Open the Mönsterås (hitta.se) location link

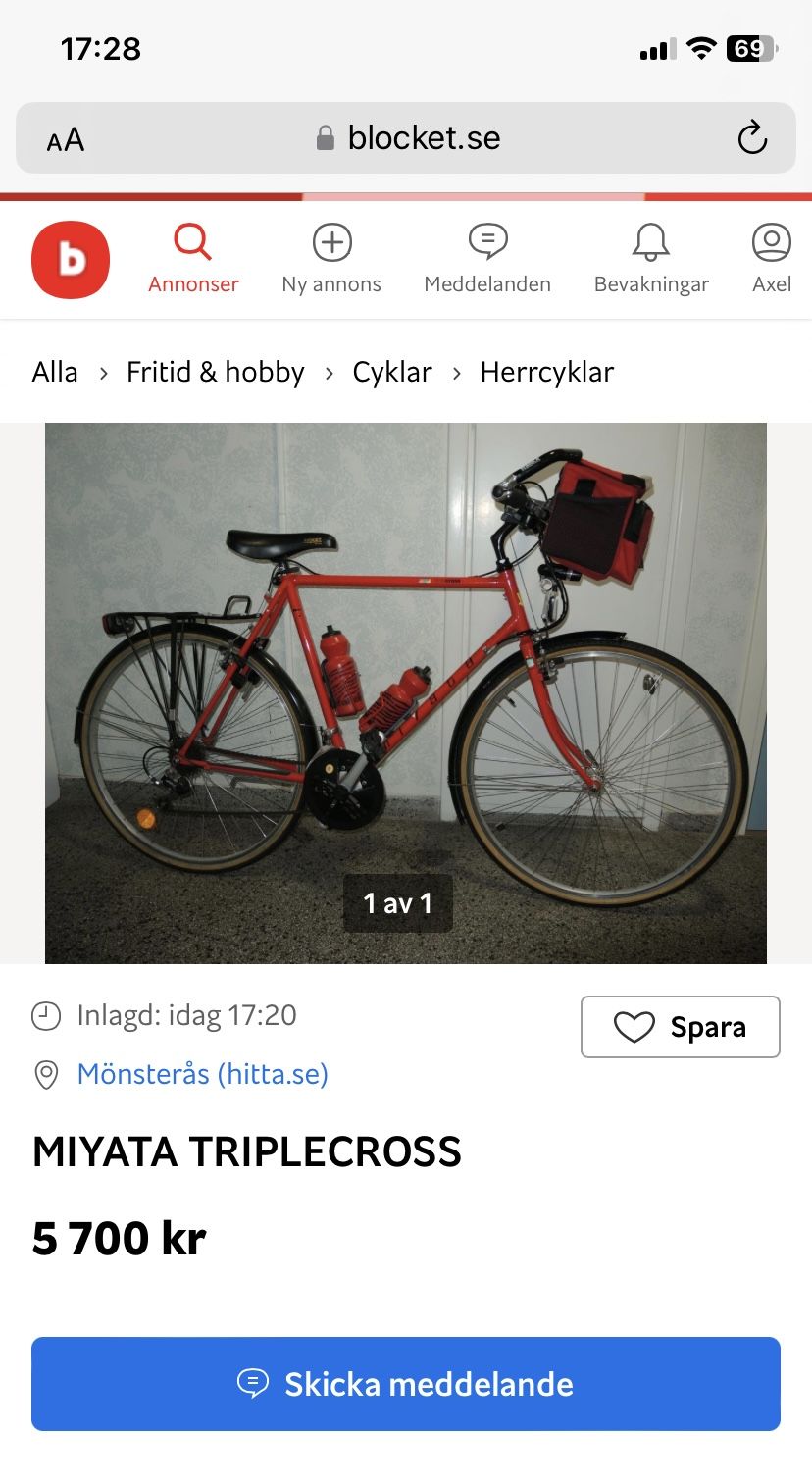(x=202, y=1074)
